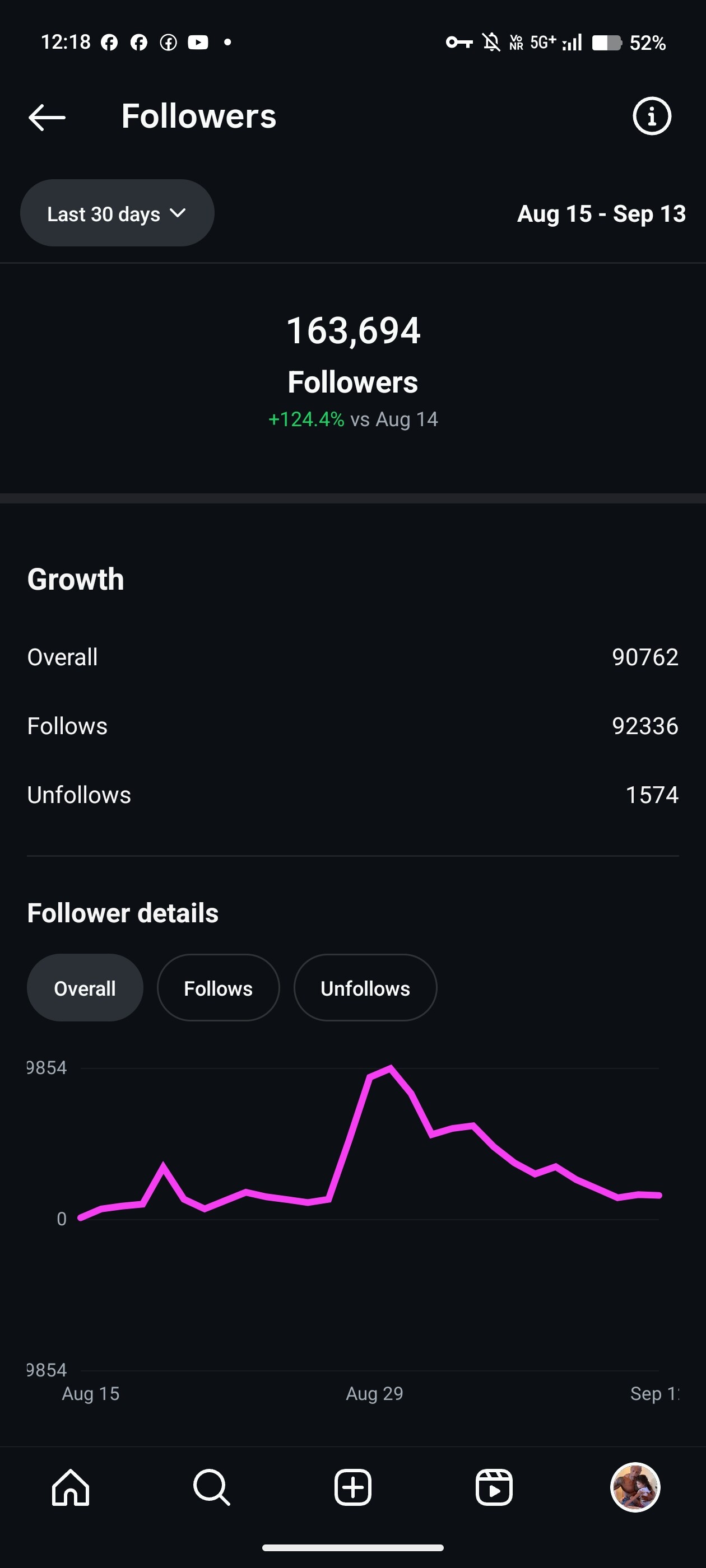Go back from the Followers screen
This screenshot has height=1568, width=706.
click(x=47, y=117)
